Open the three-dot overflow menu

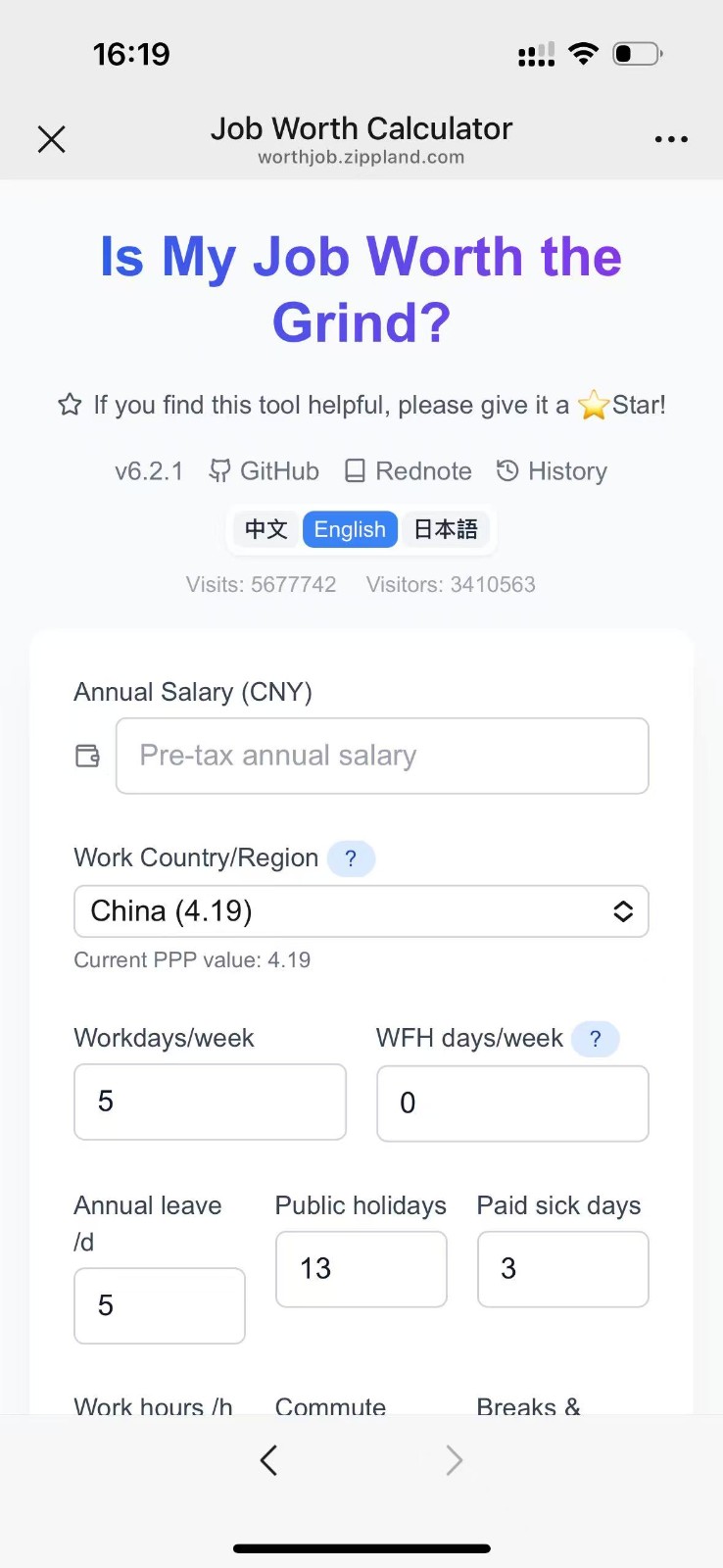671,139
